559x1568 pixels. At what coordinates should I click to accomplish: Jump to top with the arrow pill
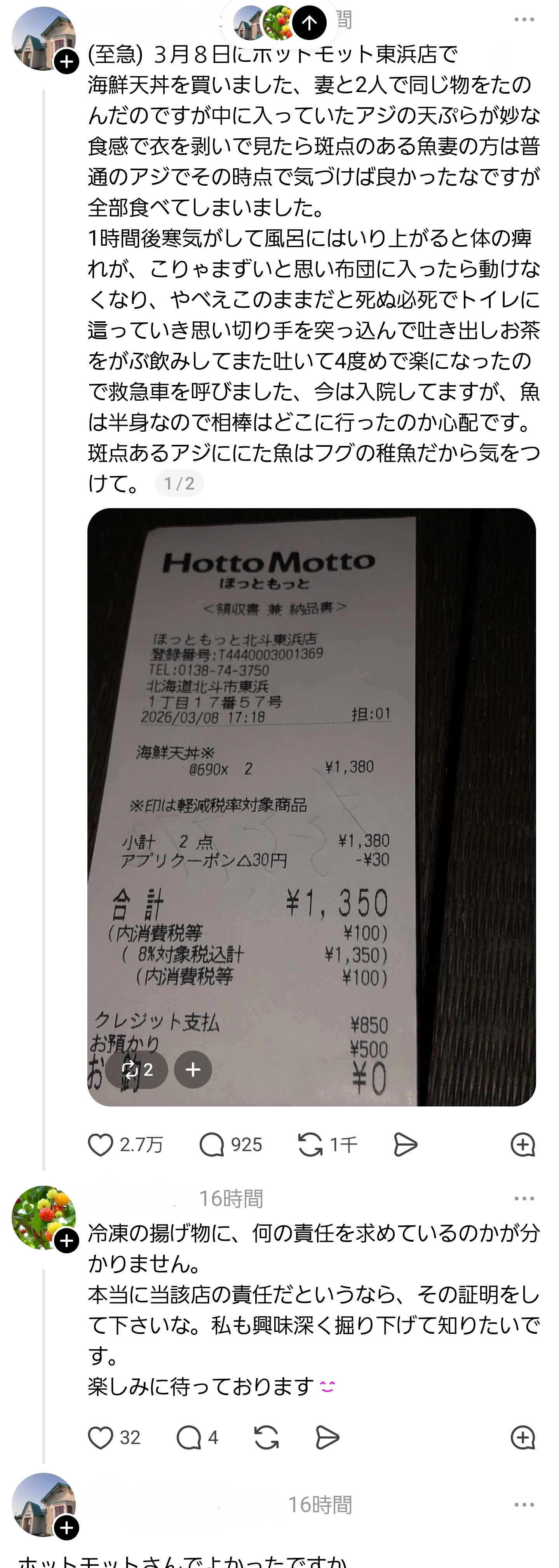point(309,23)
